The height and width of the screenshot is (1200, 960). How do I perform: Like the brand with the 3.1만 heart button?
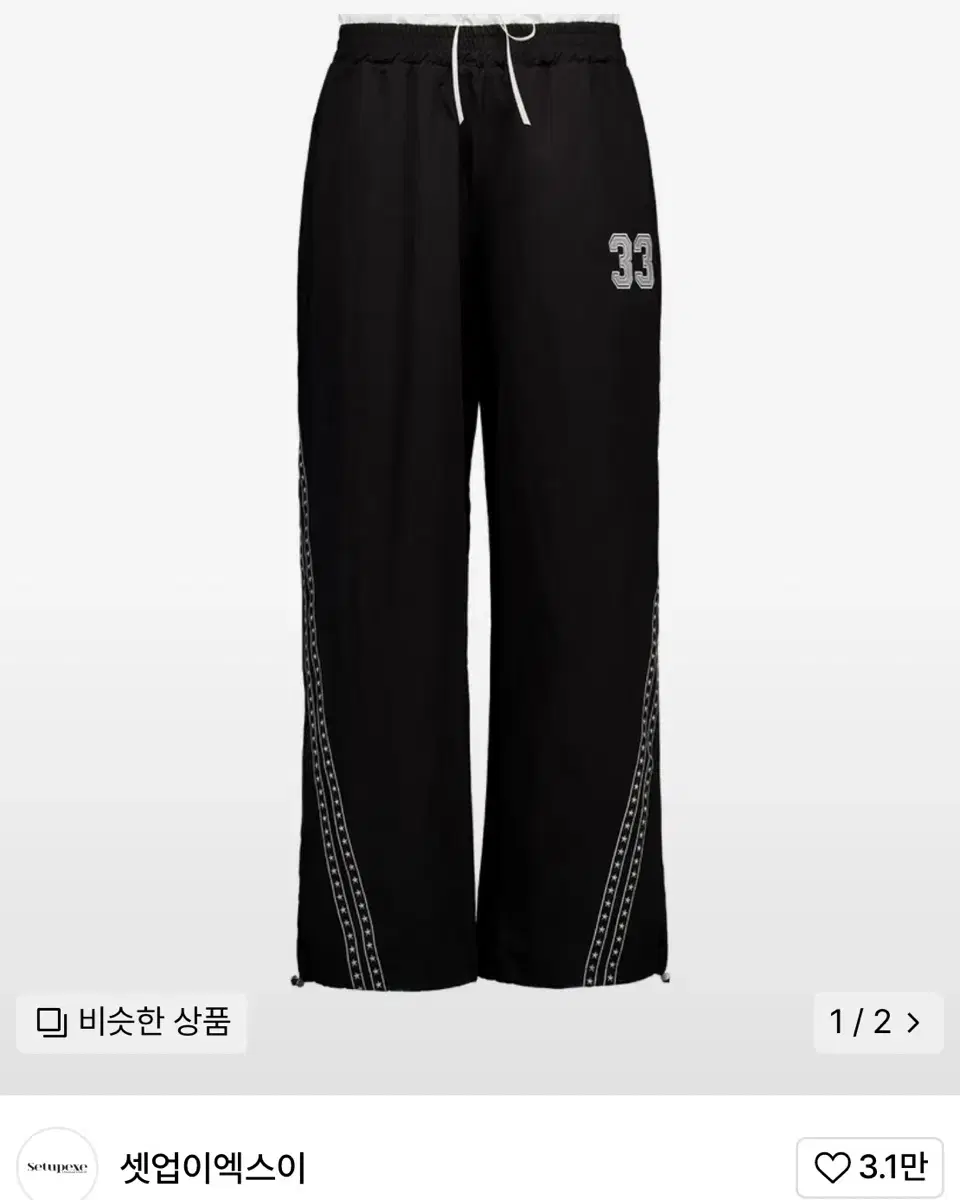click(x=869, y=1166)
